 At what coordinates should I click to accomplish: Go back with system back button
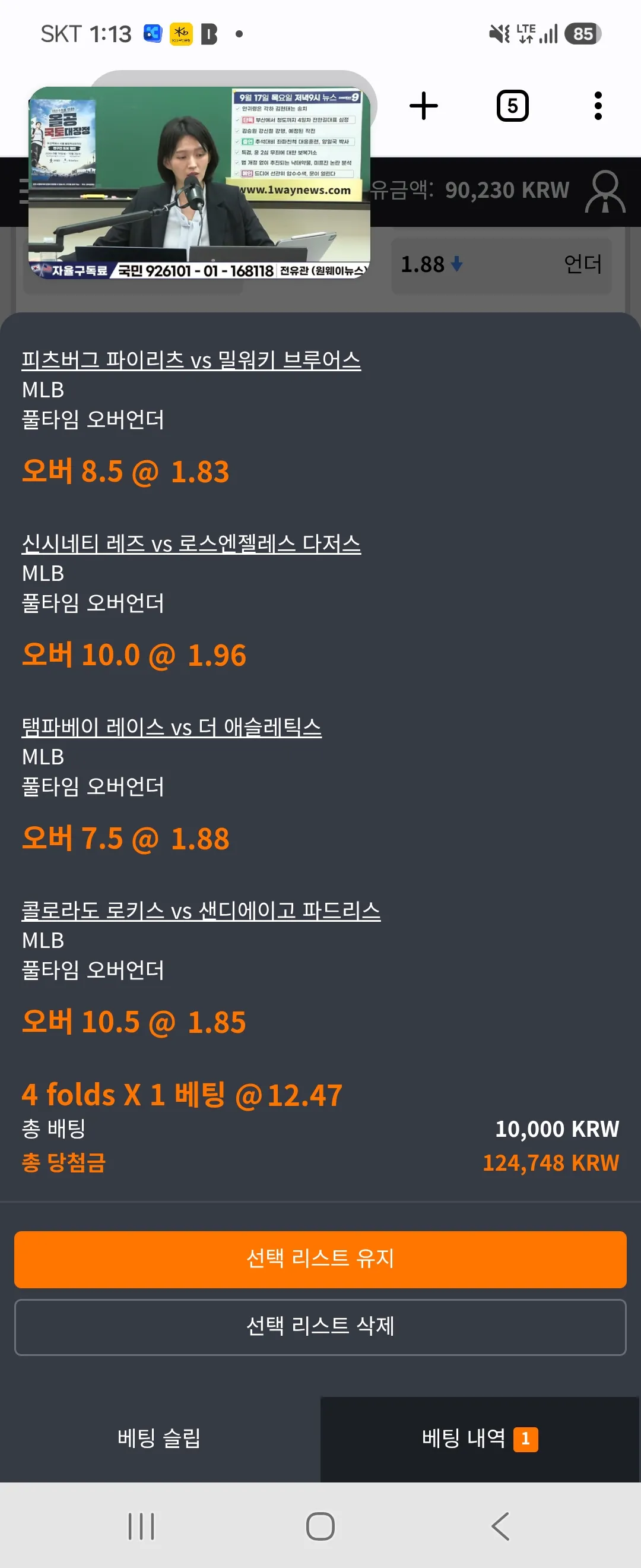tap(500, 1526)
